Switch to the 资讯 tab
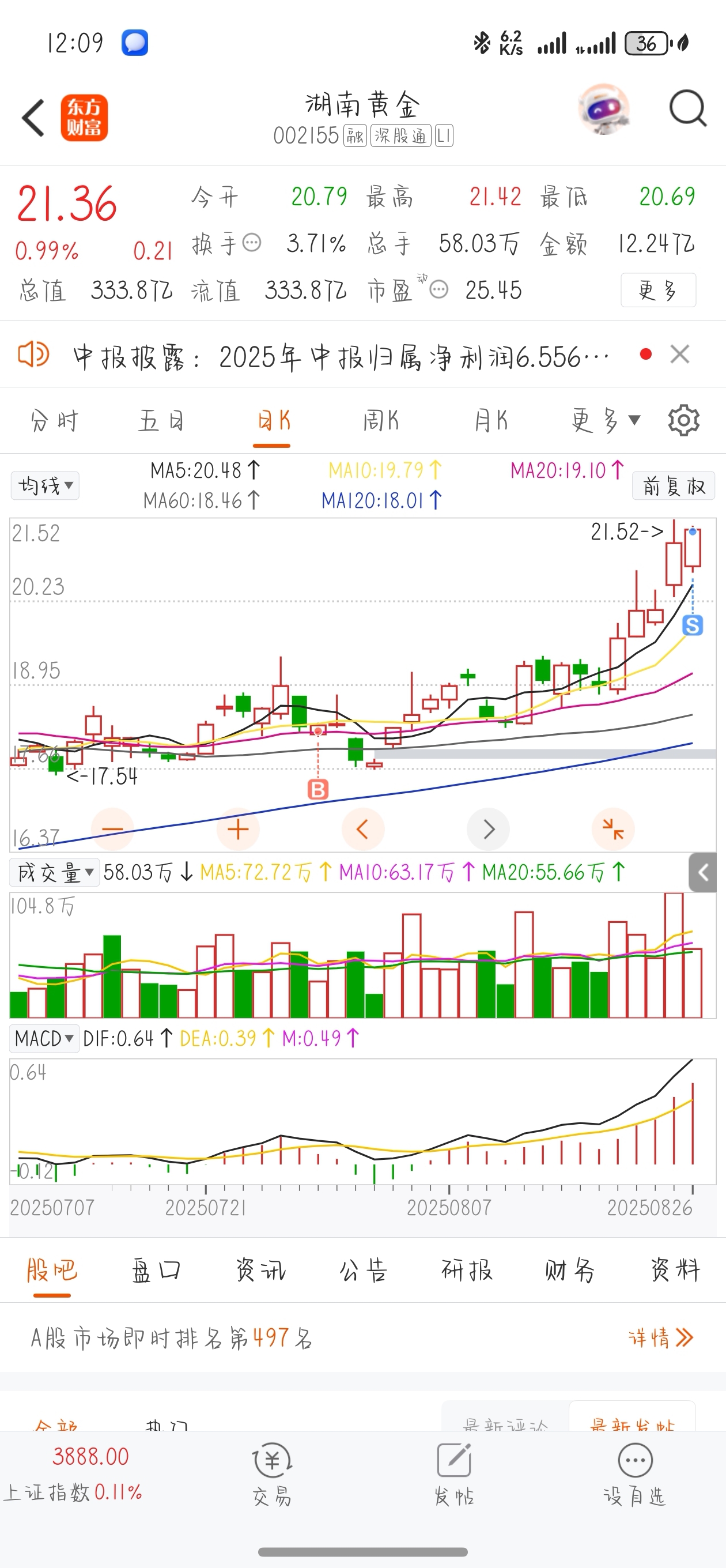This screenshot has width=726, height=1568. (260, 1271)
